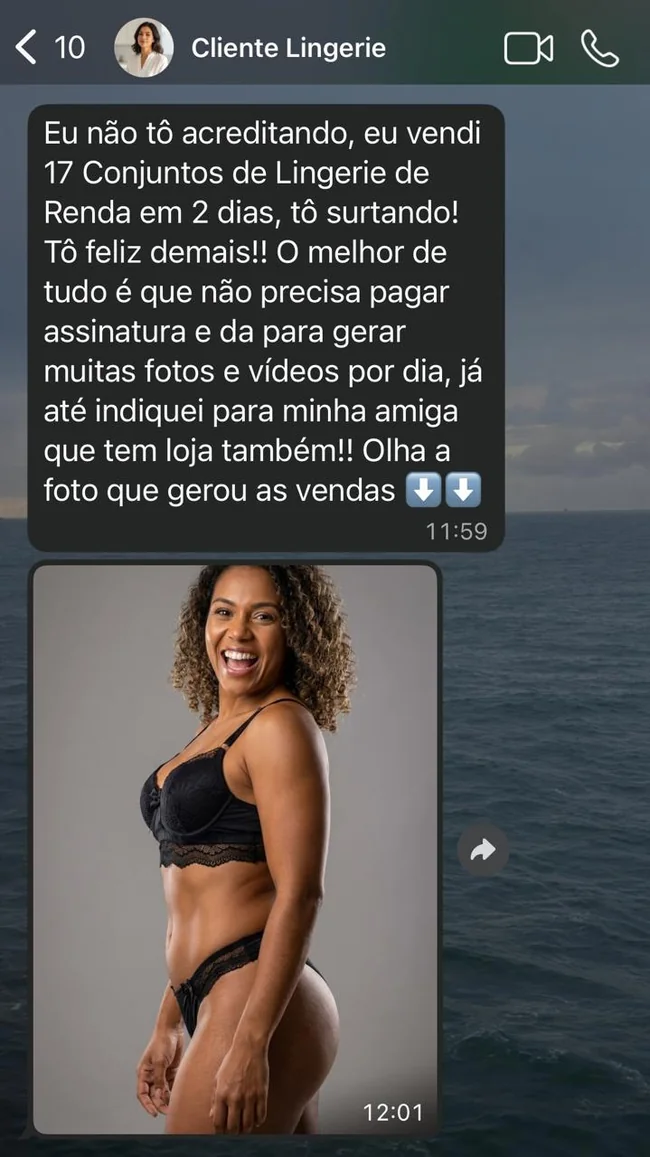Forward the photo sent at 12:01
This screenshot has height=1157, width=650.
(x=483, y=850)
